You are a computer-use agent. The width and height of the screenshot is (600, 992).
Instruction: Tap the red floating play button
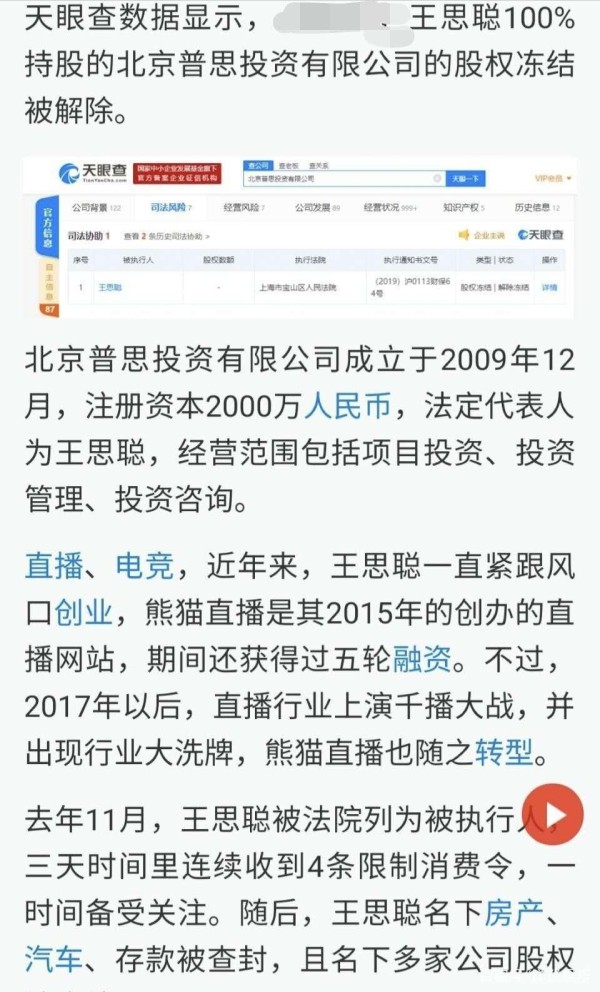click(554, 814)
